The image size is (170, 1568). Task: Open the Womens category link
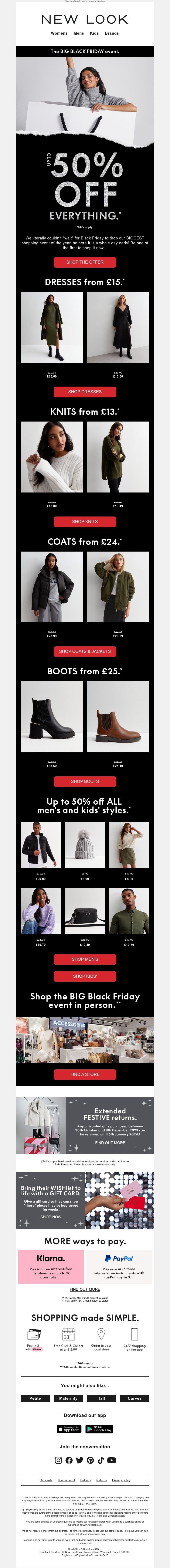59,34
